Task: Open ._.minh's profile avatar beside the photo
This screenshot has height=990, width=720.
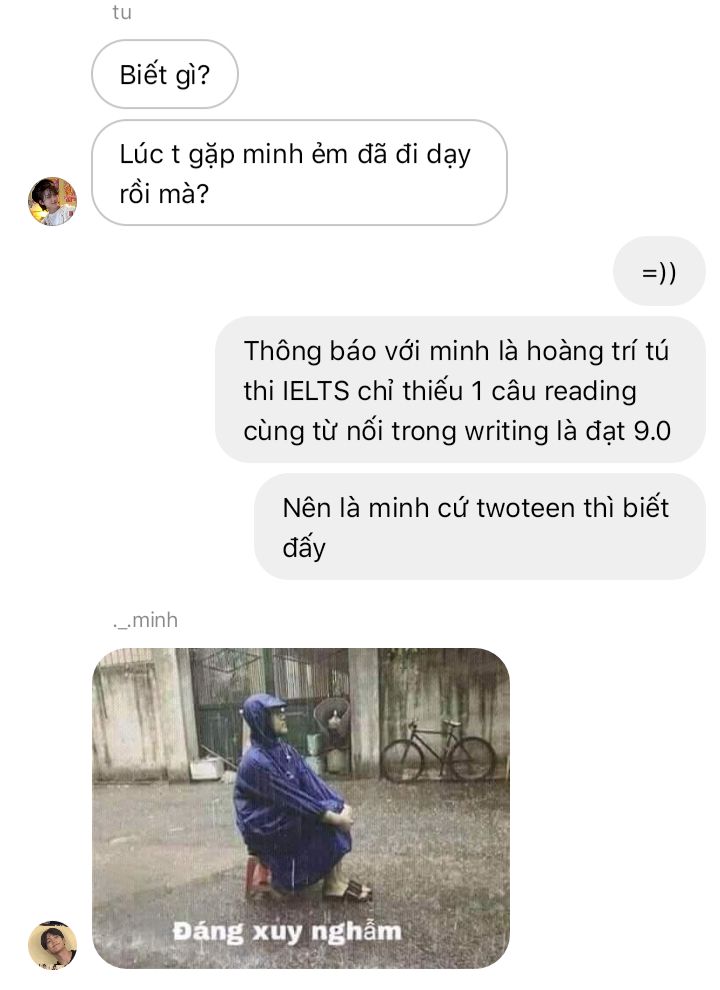Action: coord(52,944)
